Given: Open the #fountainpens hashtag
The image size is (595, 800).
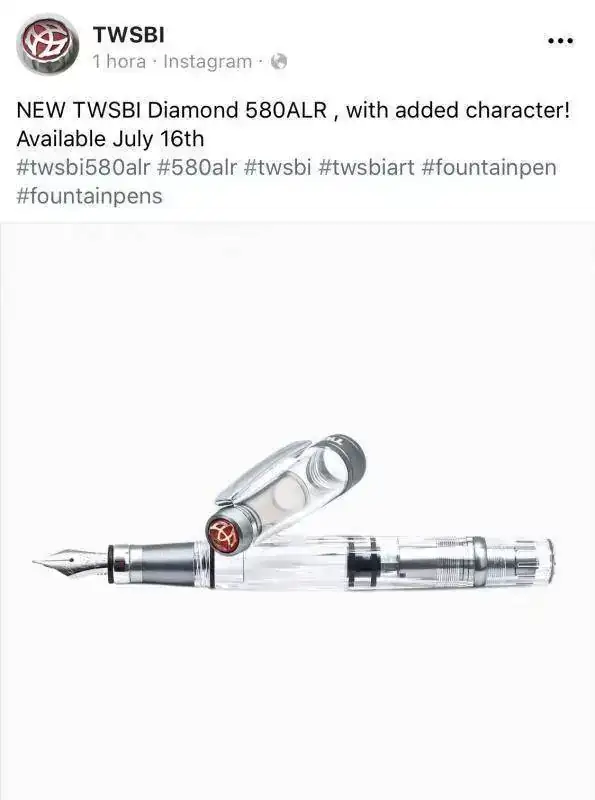Looking at the screenshot, I should [x=89, y=196].
